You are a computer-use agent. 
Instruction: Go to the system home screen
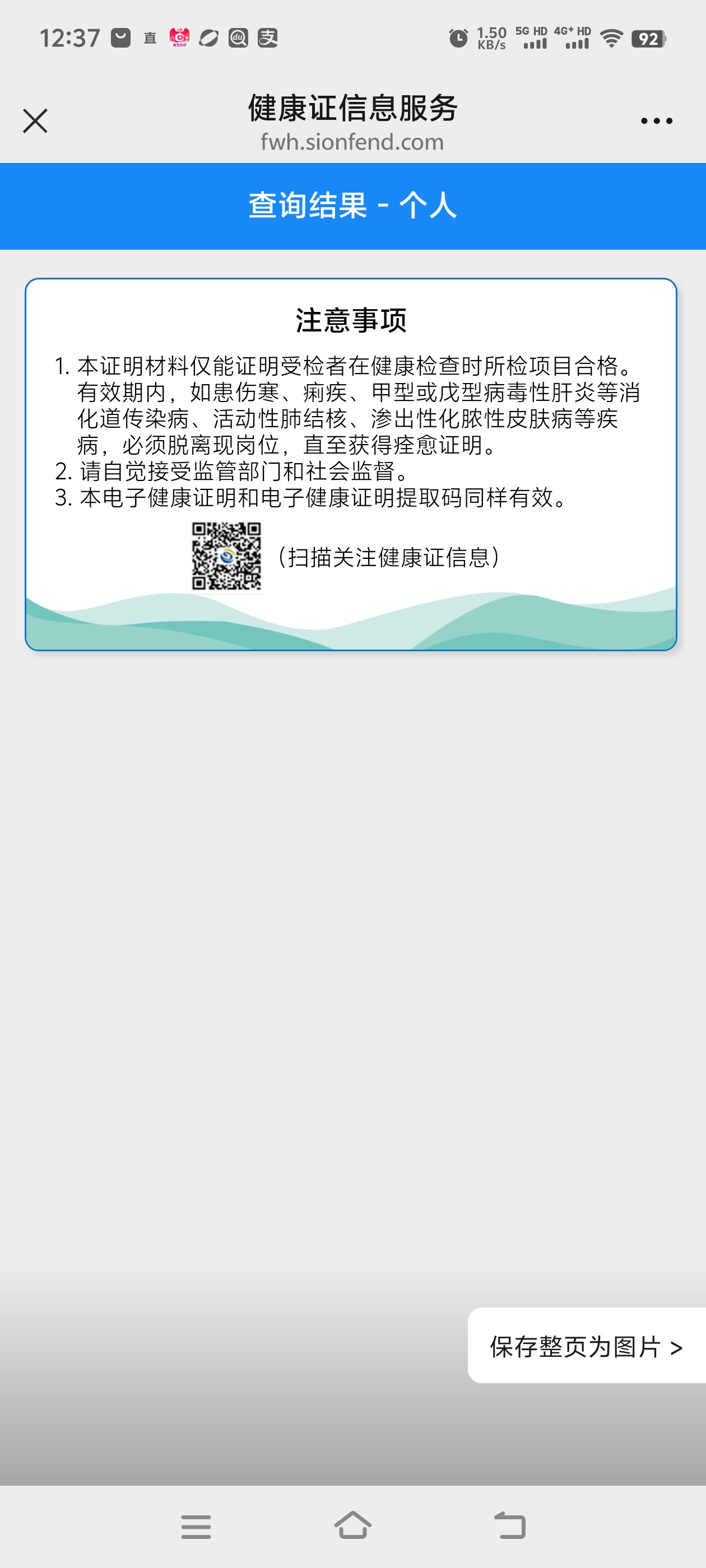(x=352, y=1525)
